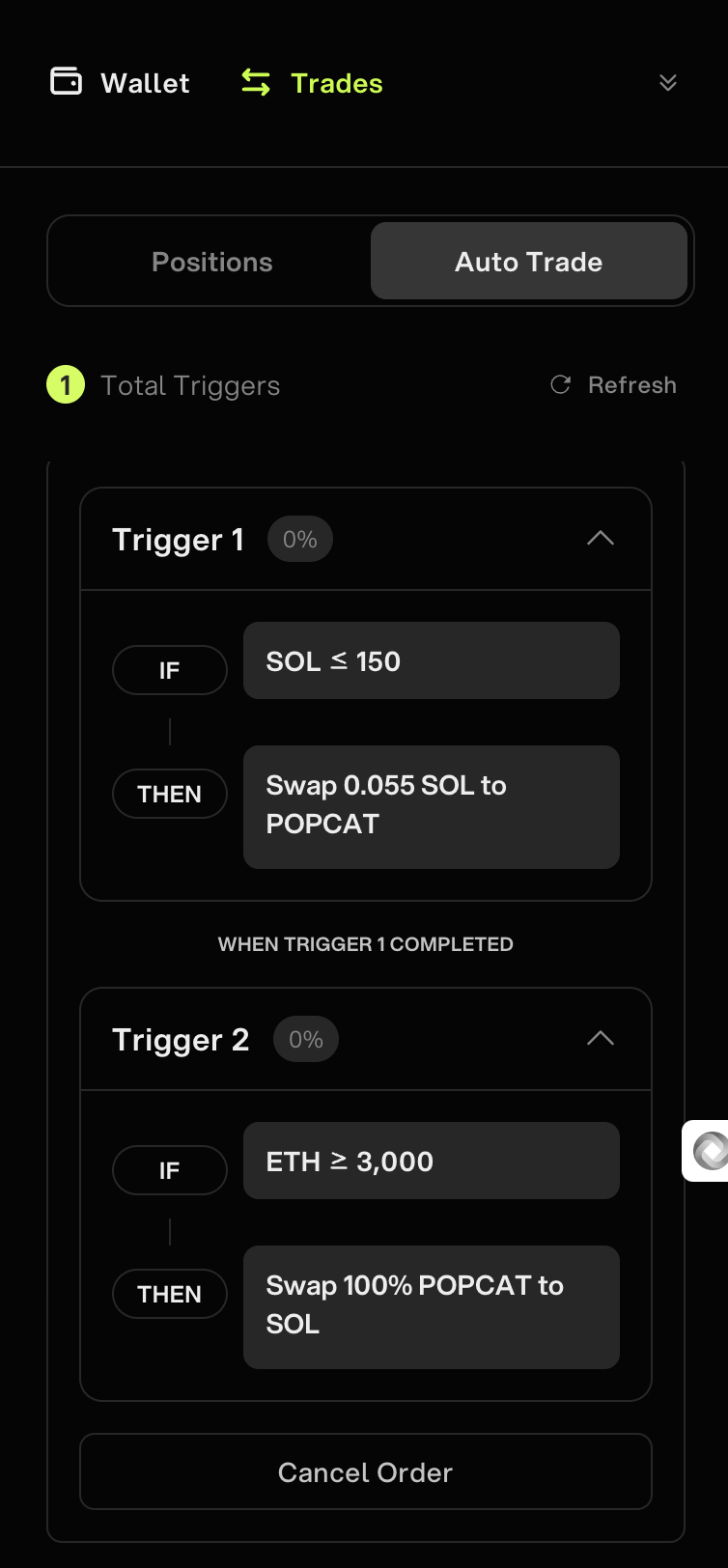Image resolution: width=728 pixels, height=1568 pixels.
Task: Switch to the Wallet tab
Action: (121, 83)
